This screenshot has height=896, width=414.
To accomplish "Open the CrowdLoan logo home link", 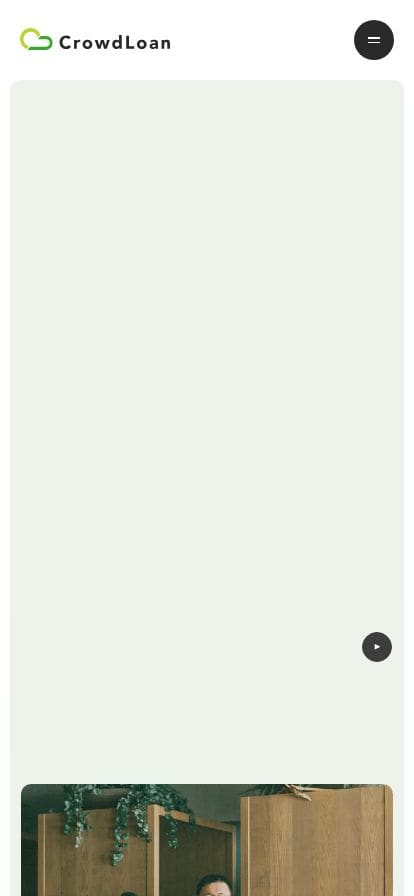I will 95,41.
